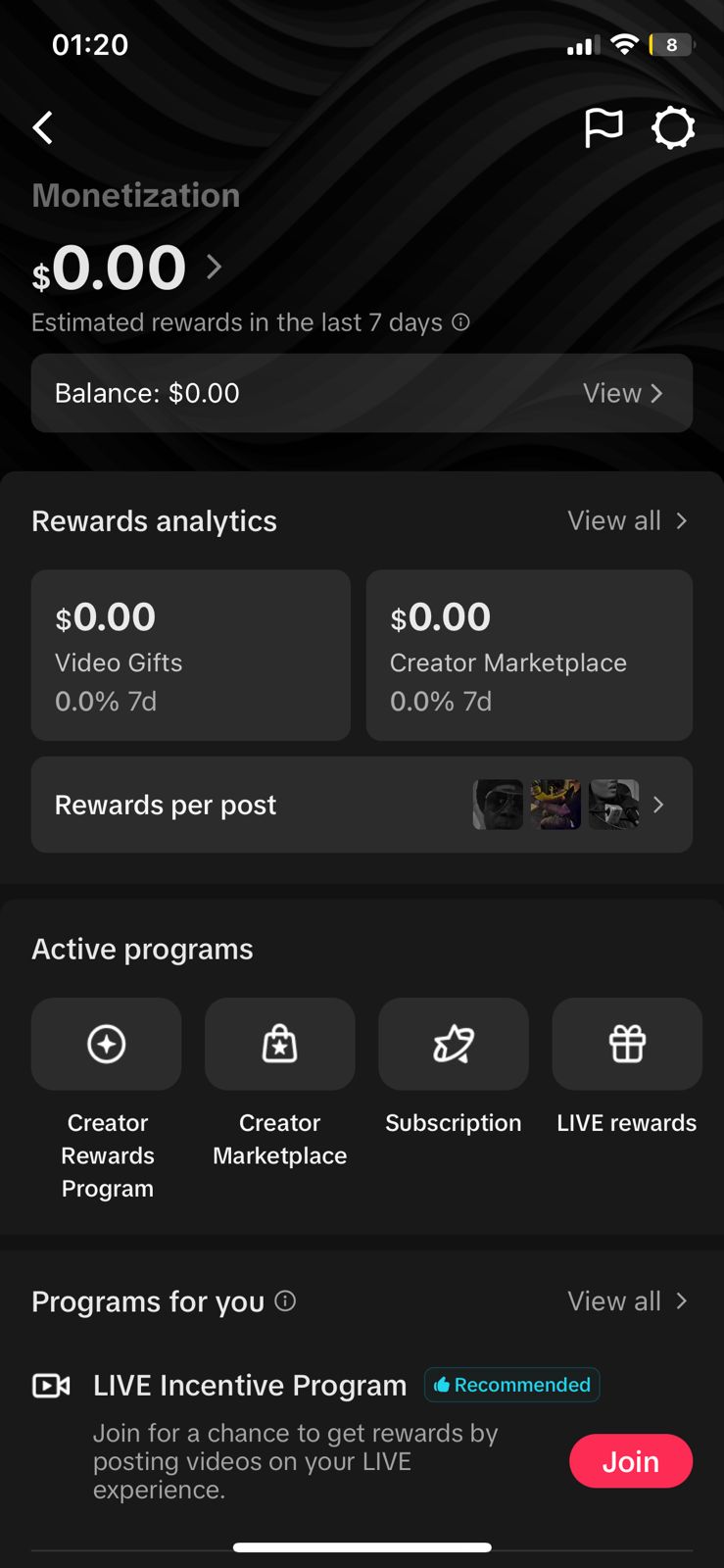The image size is (724, 1568).
Task: Open the Subscription program
Action: coord(454,1045)
